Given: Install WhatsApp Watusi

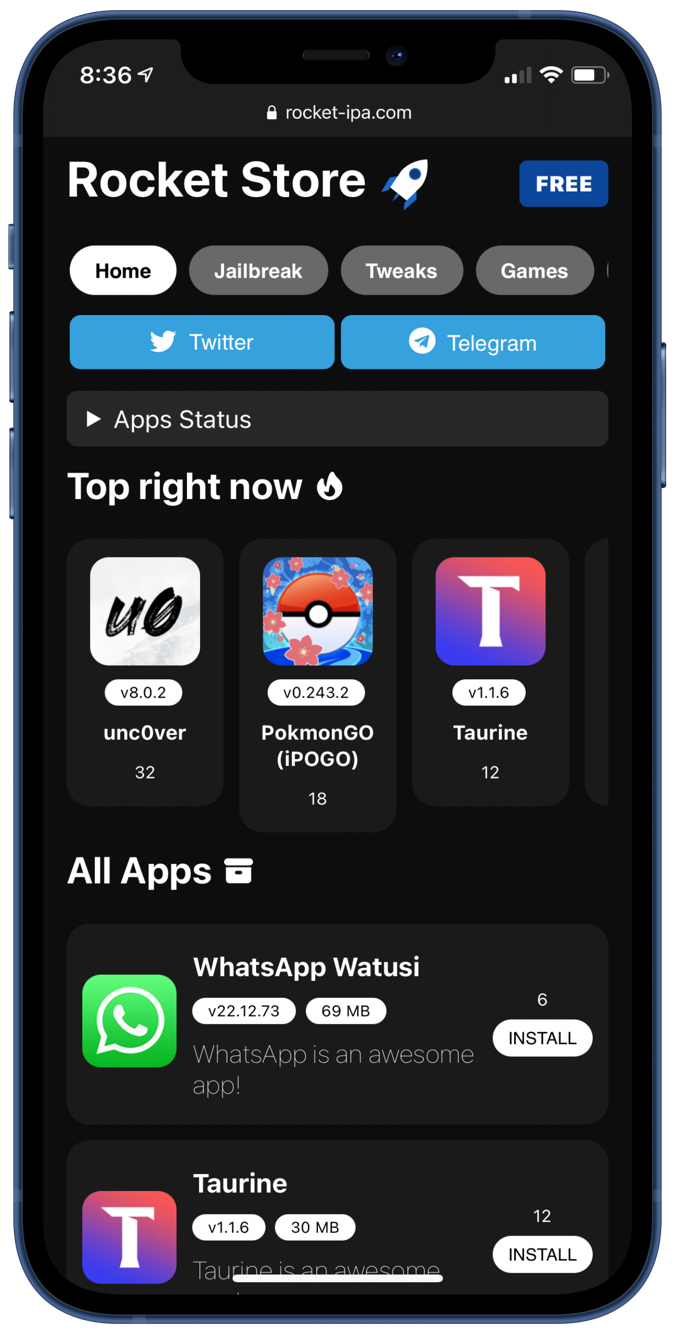Looking at the screenshot, I should tap(542, 1038).
